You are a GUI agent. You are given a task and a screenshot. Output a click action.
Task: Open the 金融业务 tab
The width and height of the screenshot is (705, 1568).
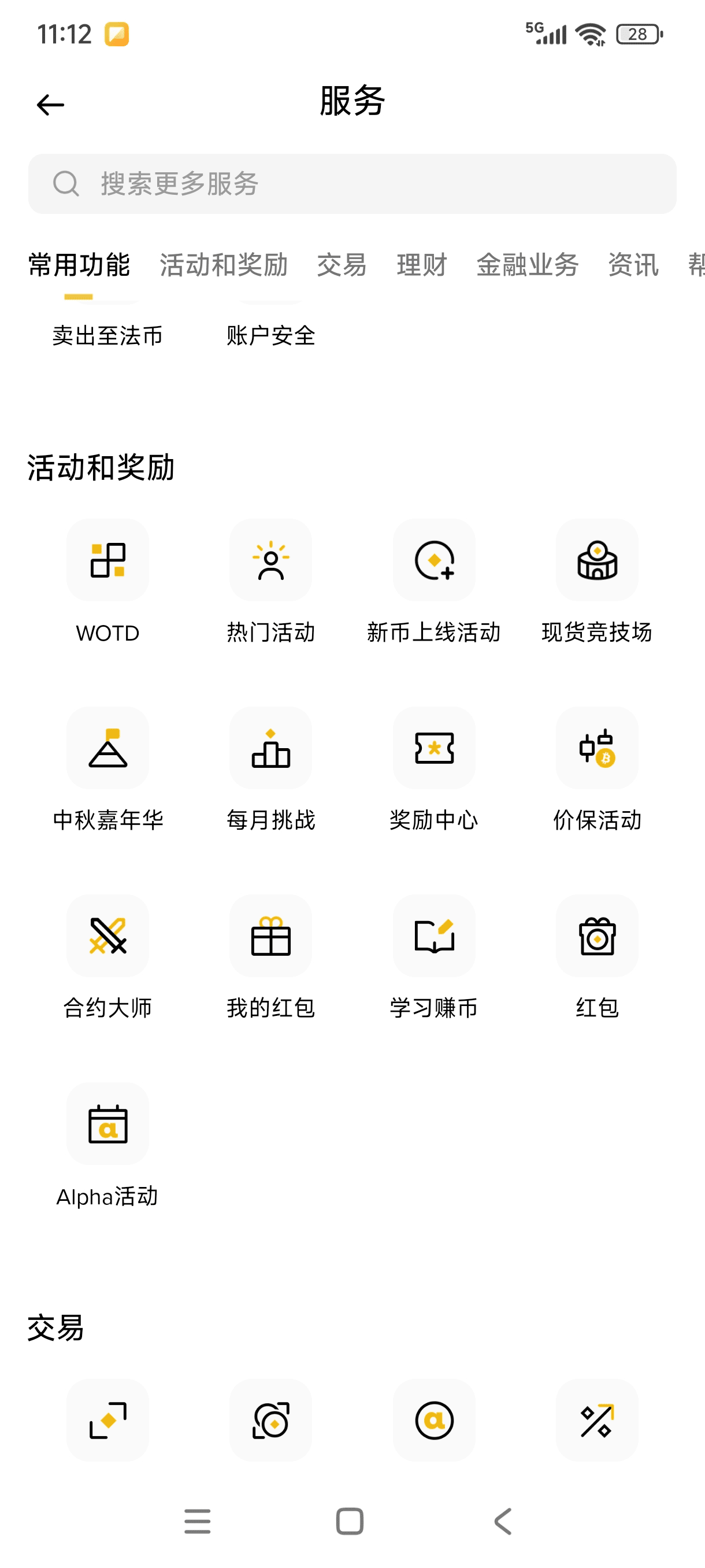pos(527,265)
